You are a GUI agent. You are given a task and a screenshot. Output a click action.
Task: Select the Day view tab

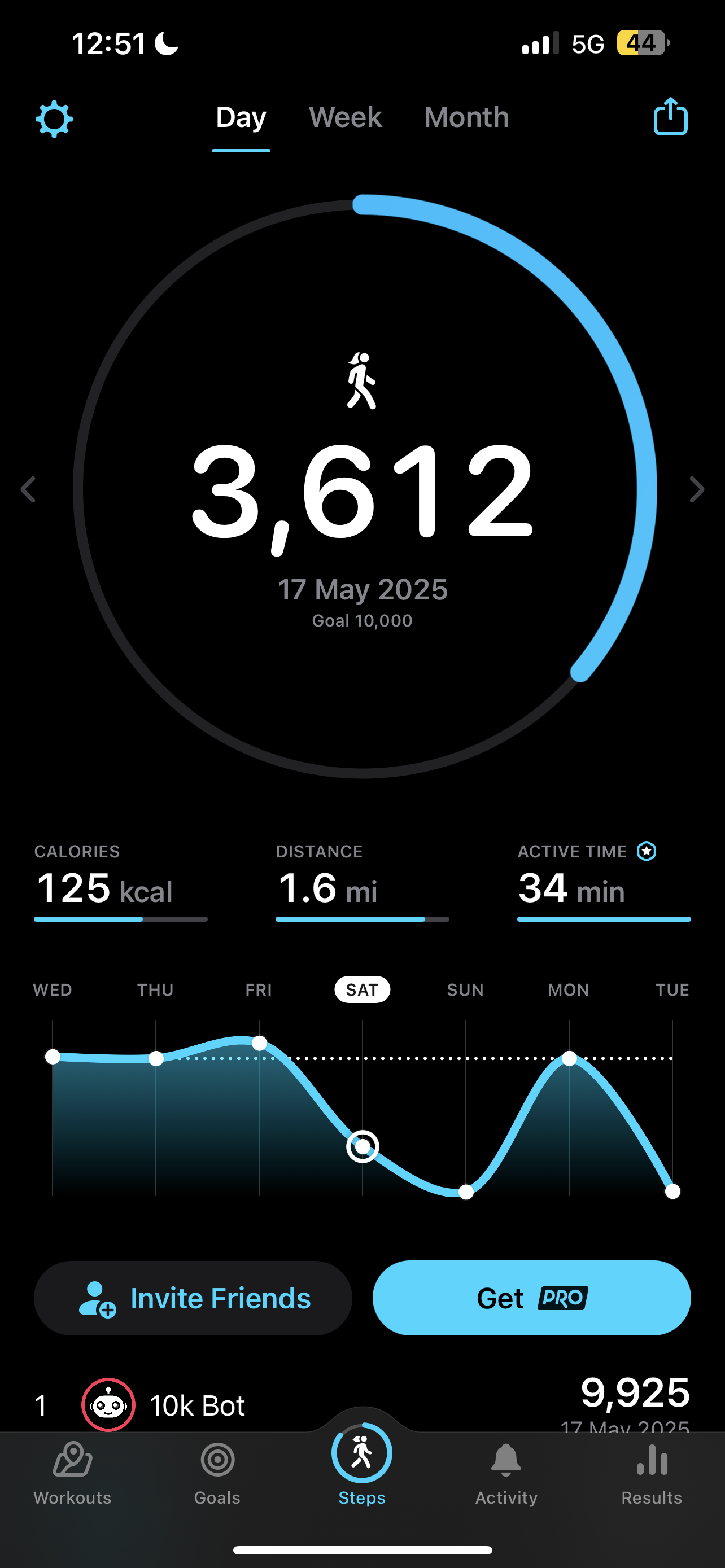(x=241, y=117)
